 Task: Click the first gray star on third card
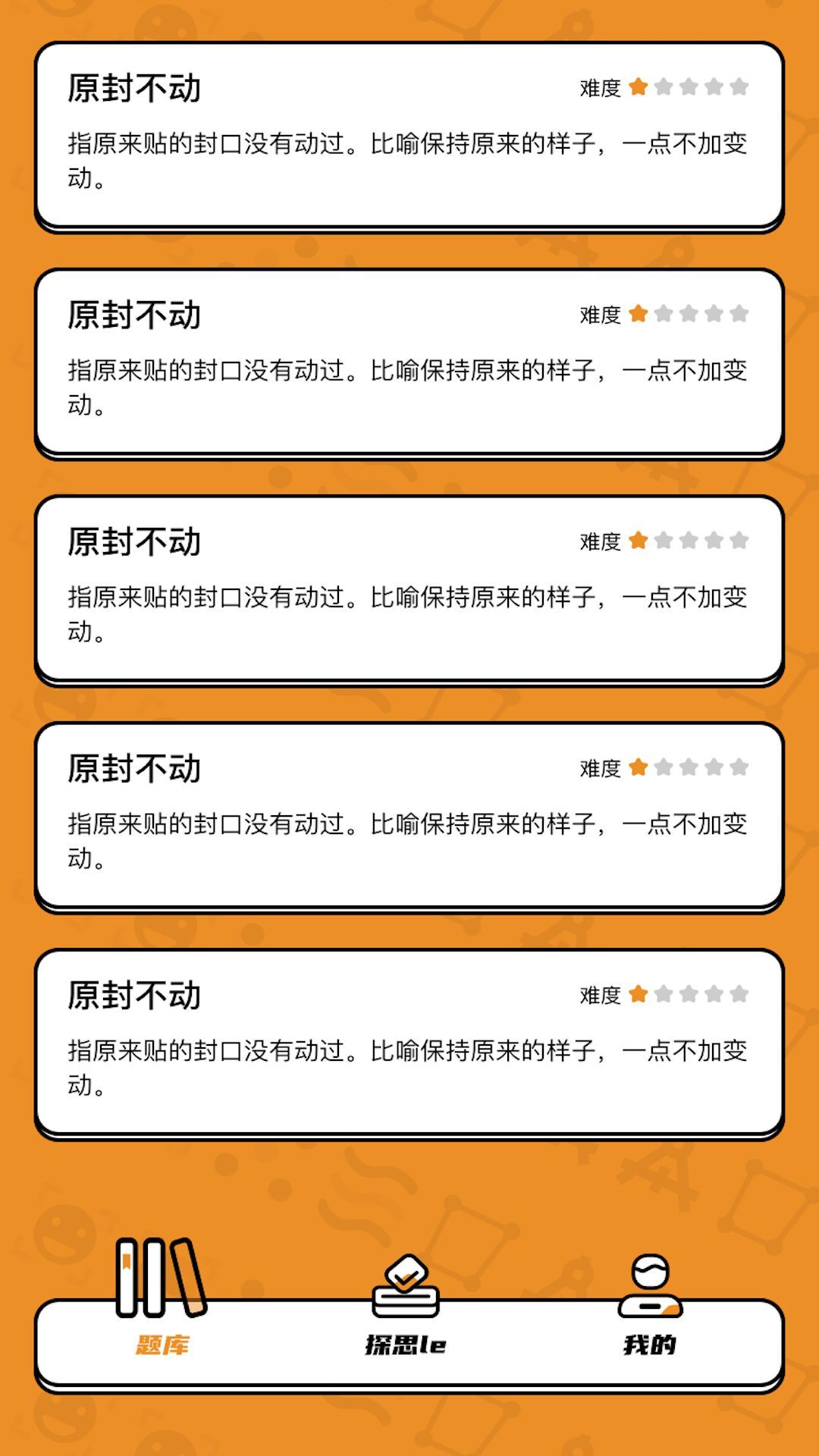(663, 541)
